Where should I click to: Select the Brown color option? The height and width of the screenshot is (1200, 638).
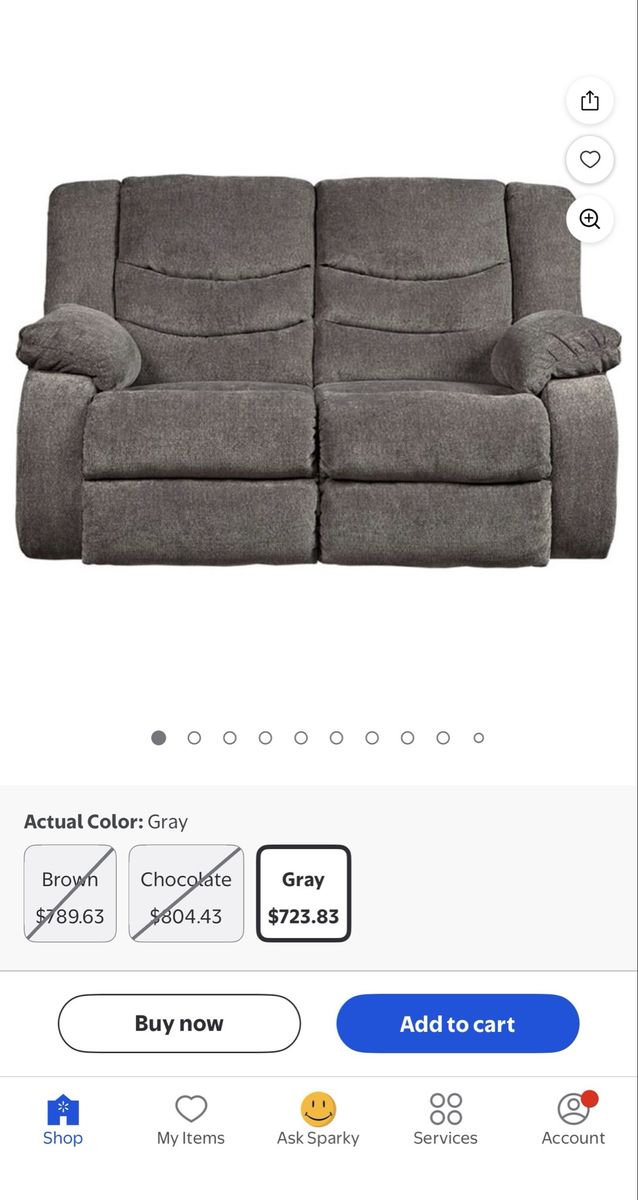click(x=70, y=893)
